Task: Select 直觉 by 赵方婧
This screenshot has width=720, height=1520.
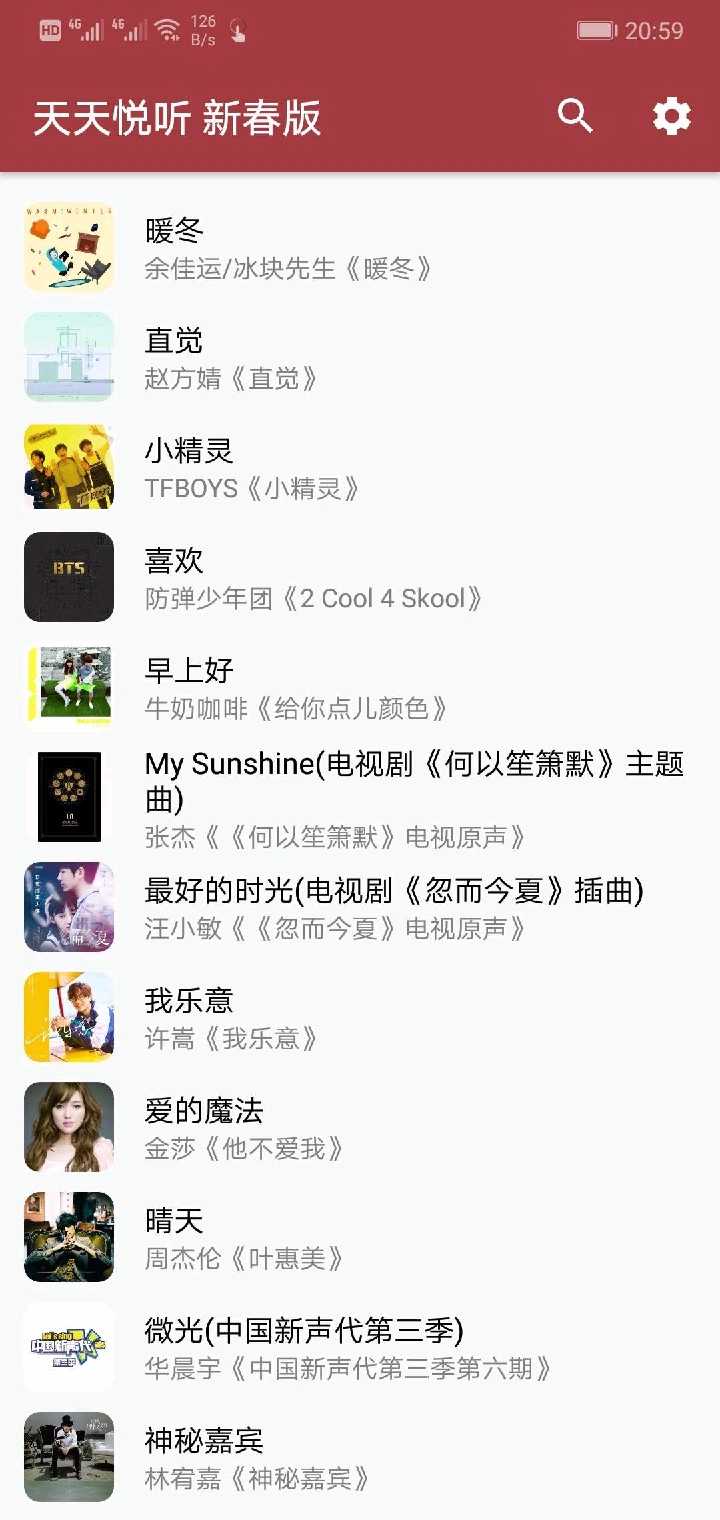Action: (x=360, y=357)
